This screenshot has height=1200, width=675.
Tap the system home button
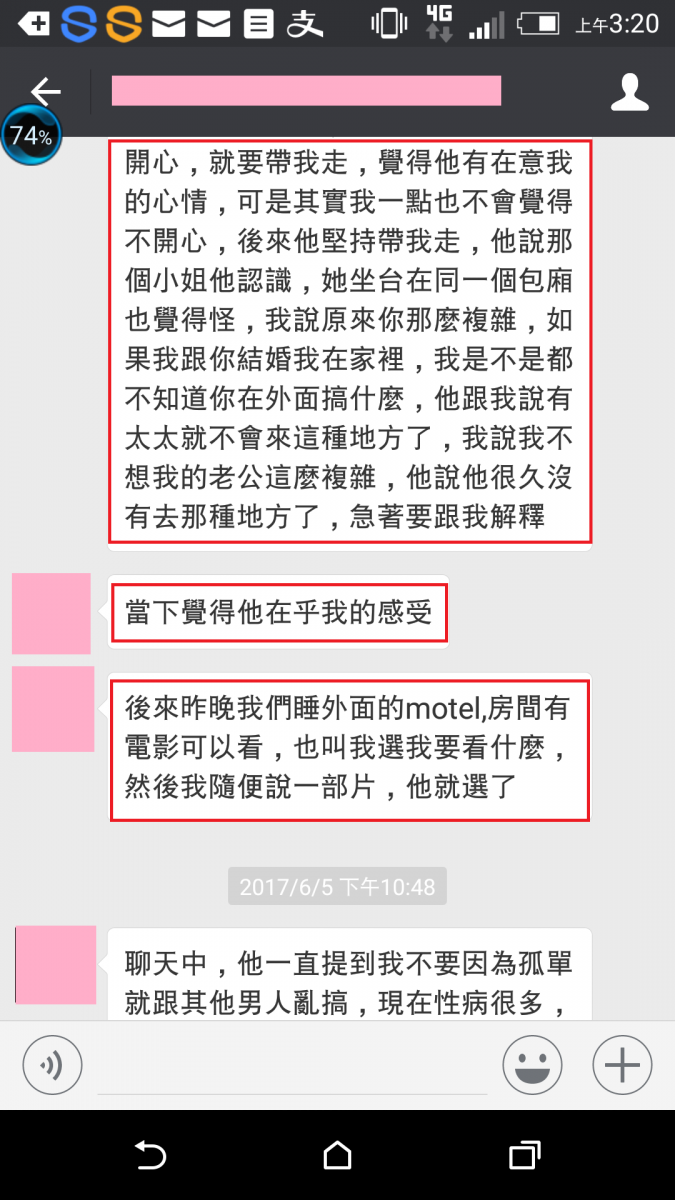(337, 1156)
